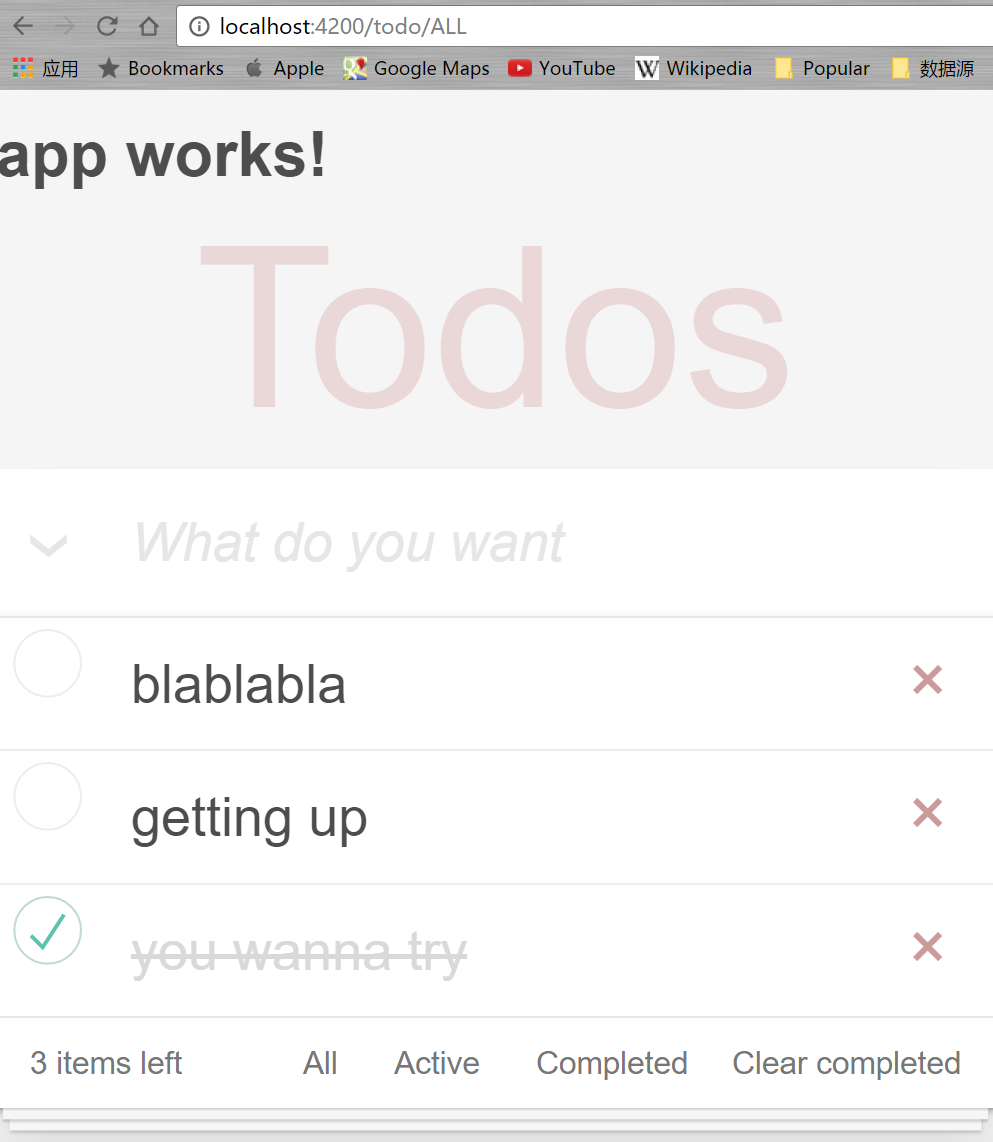Open the Wikipedia bookmark
993x1142 pixels.
tap(694, 68)
